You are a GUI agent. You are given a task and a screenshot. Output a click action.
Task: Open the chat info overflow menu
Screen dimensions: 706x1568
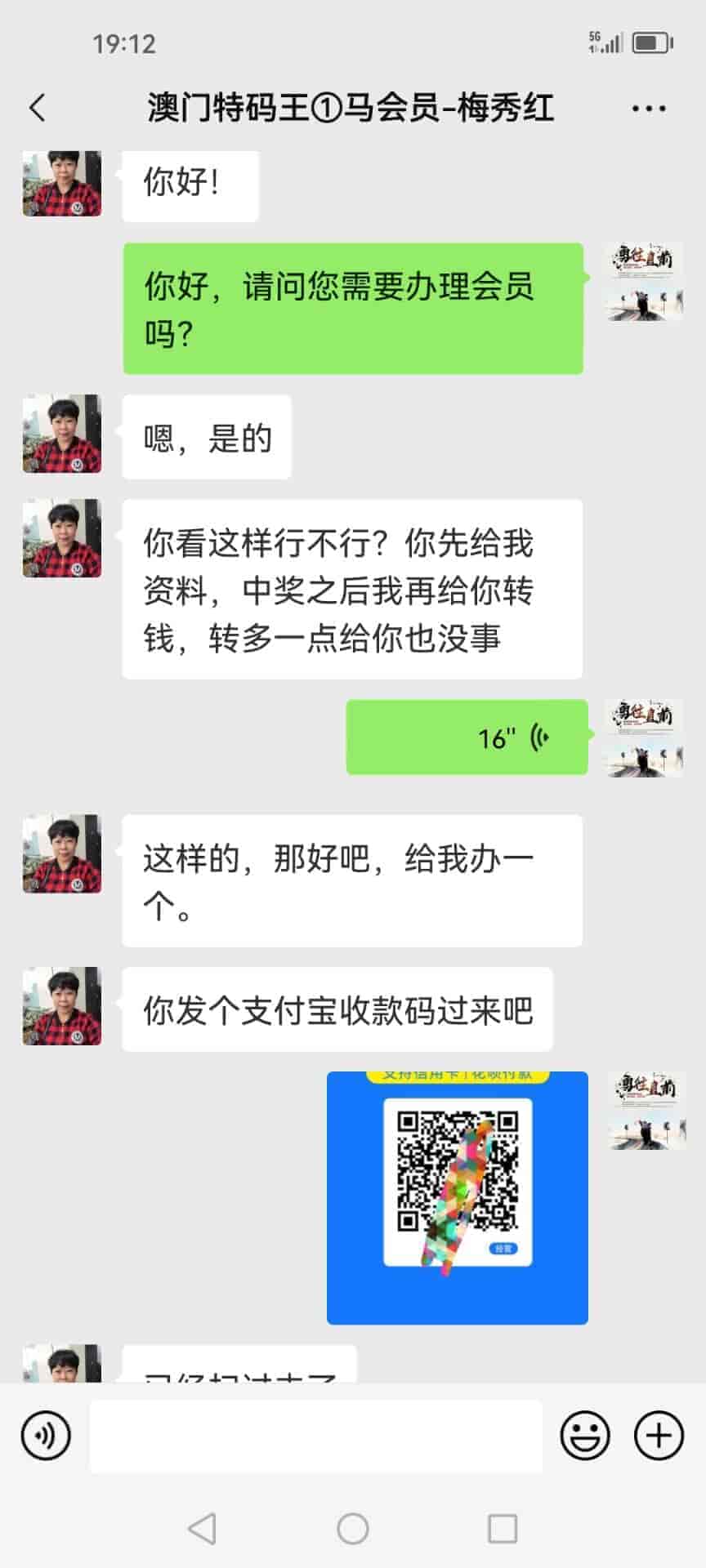[648, 108]
